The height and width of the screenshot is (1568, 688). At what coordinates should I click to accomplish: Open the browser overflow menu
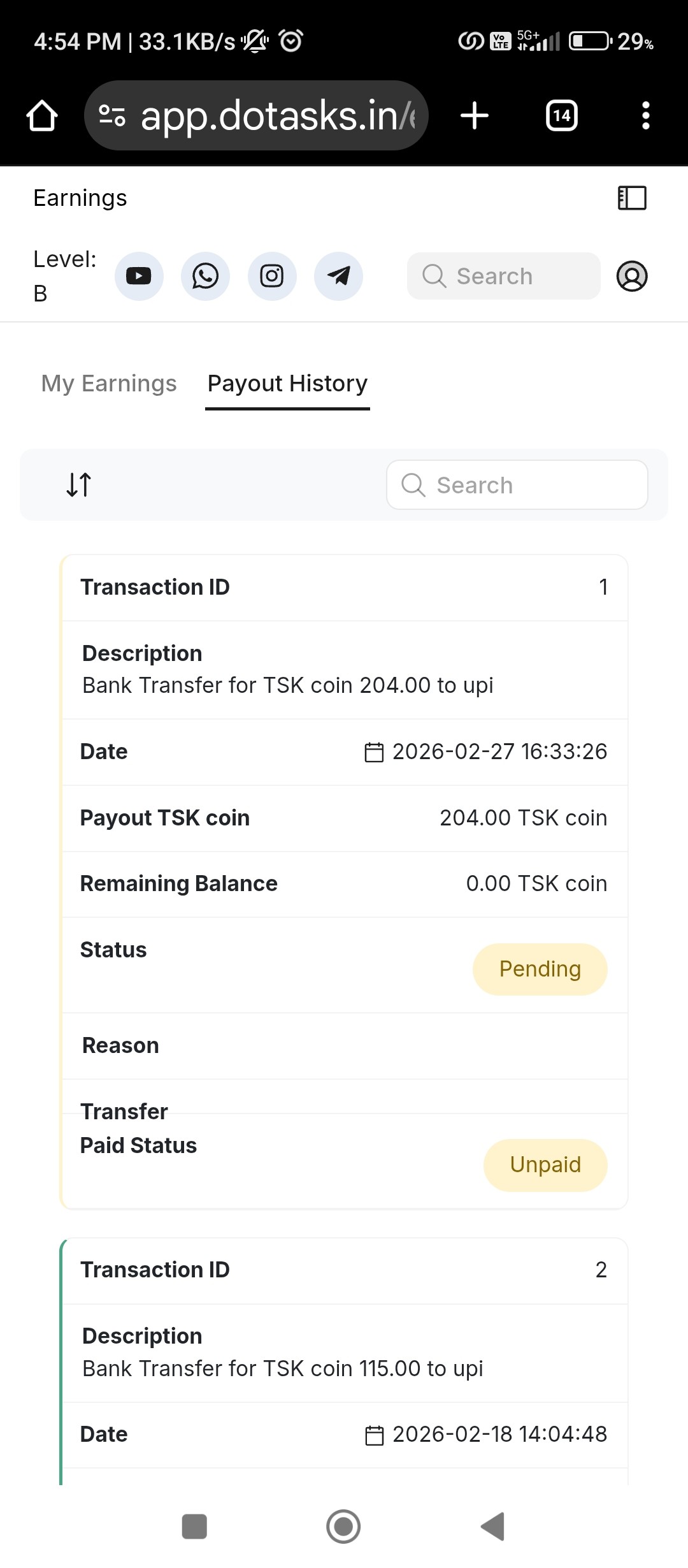[x=645, y=116]
